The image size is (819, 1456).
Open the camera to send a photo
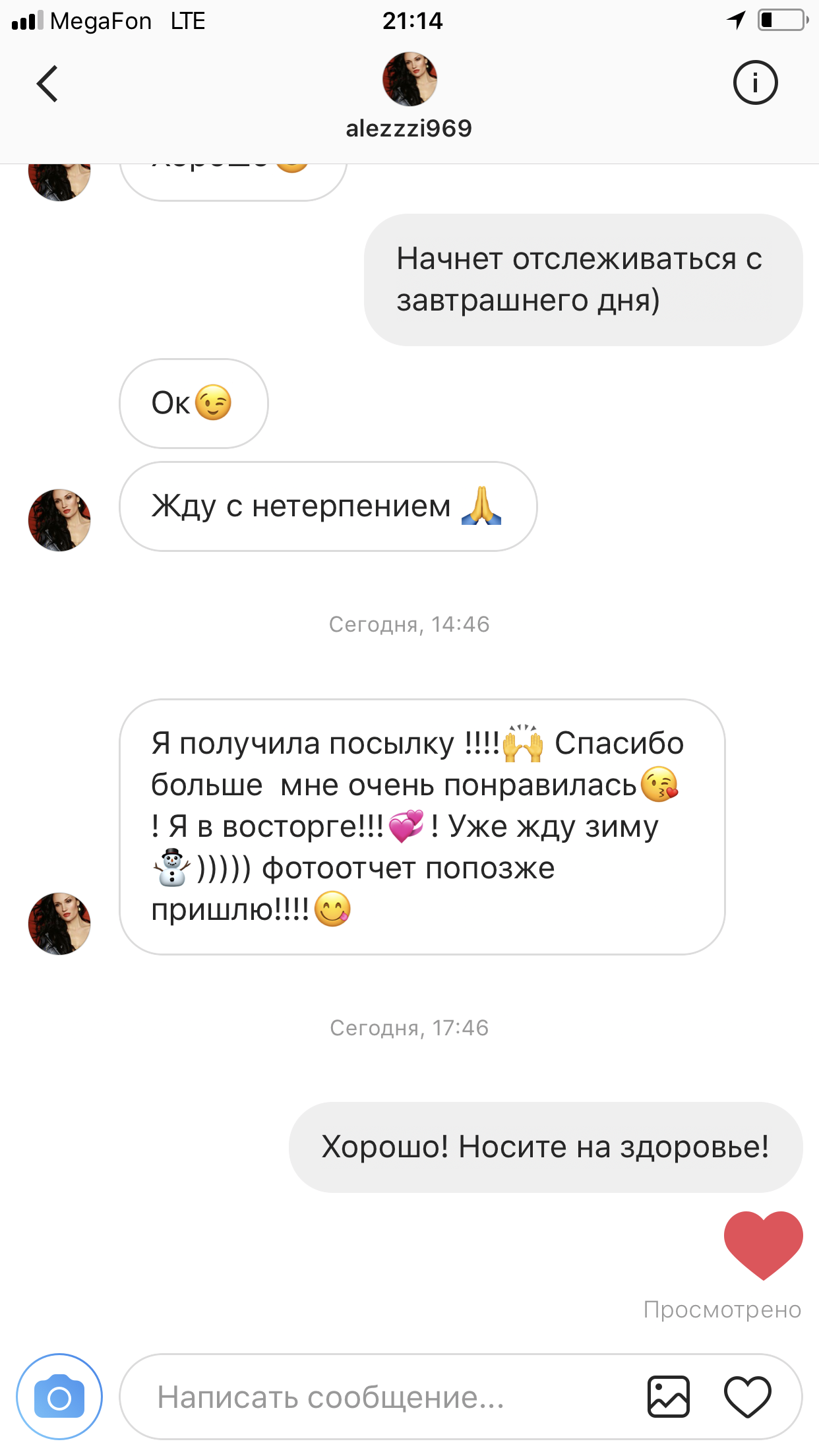pyautogui.click(x=59, y=1397)
